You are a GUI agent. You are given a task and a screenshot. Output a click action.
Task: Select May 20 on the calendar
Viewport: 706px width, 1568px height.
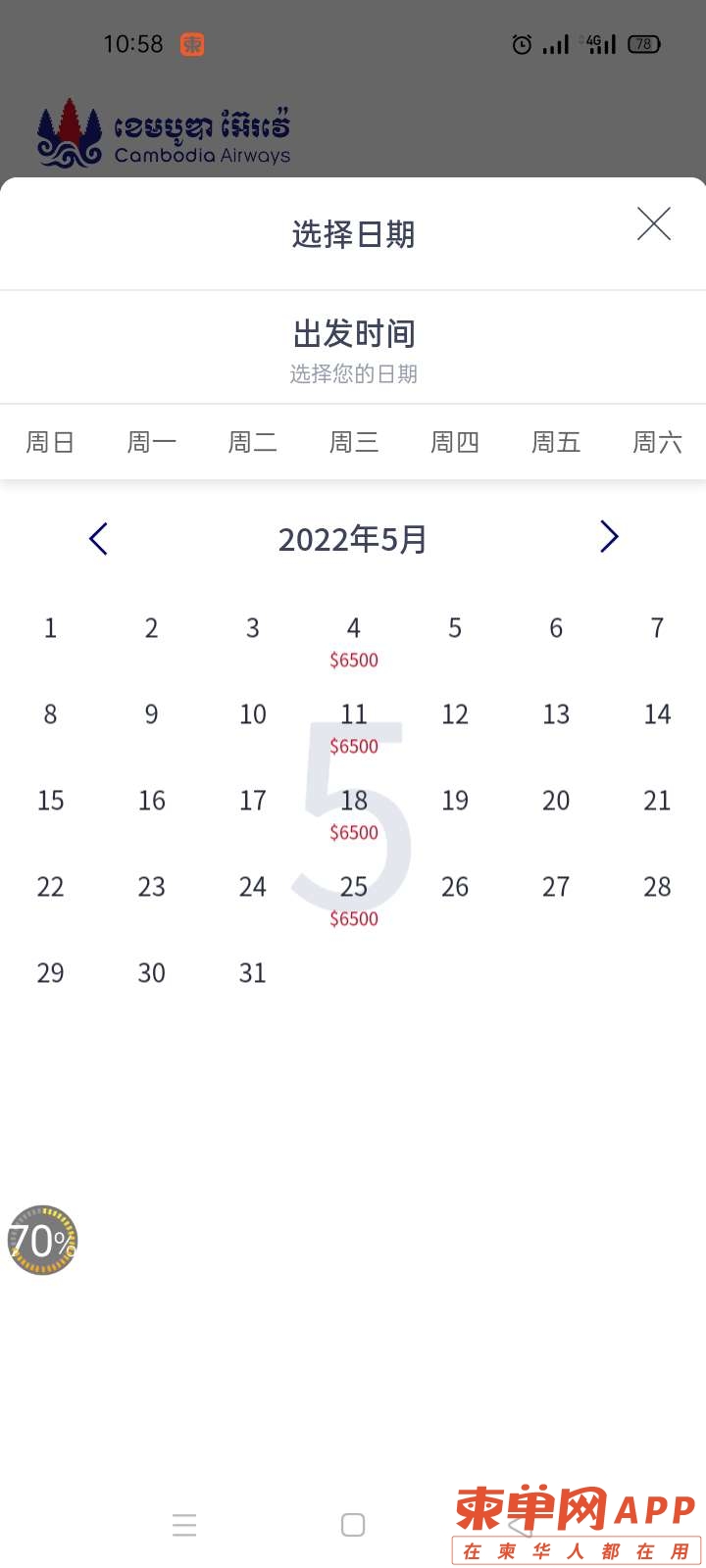tap(556, 801)
